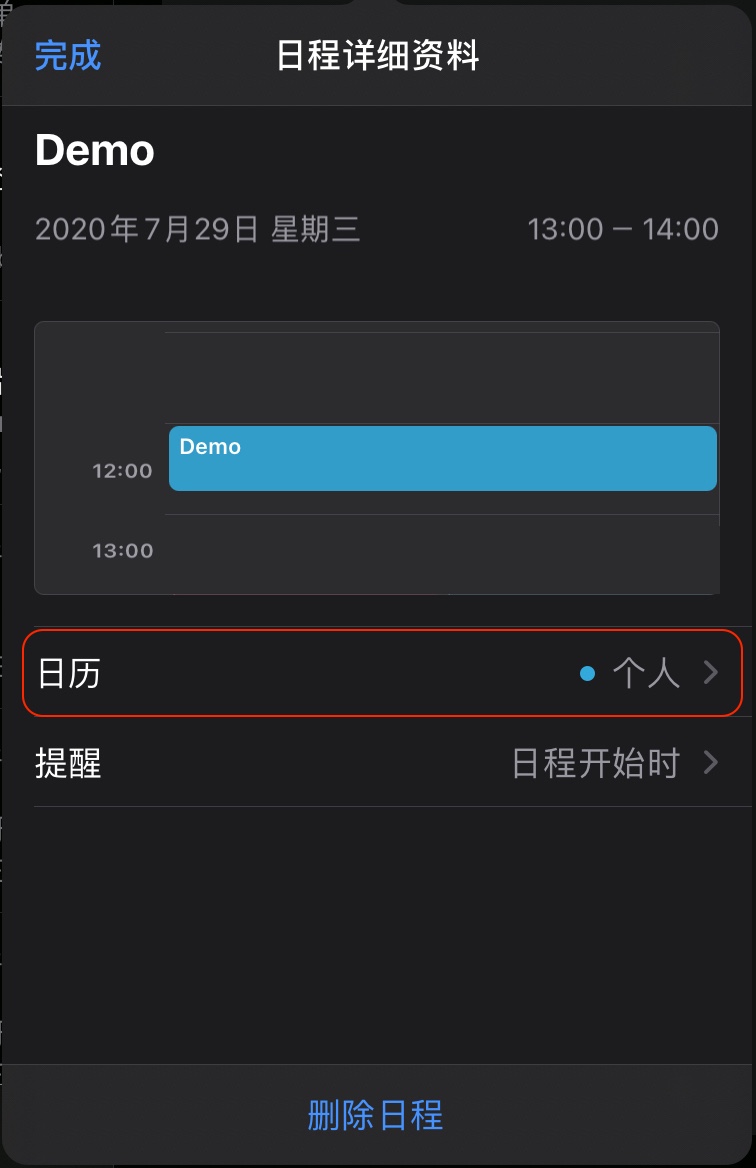Open the 提醒 reminder setting row
Screen dimensions: 756x1168
pyautogui.click(x=378, y=764)
